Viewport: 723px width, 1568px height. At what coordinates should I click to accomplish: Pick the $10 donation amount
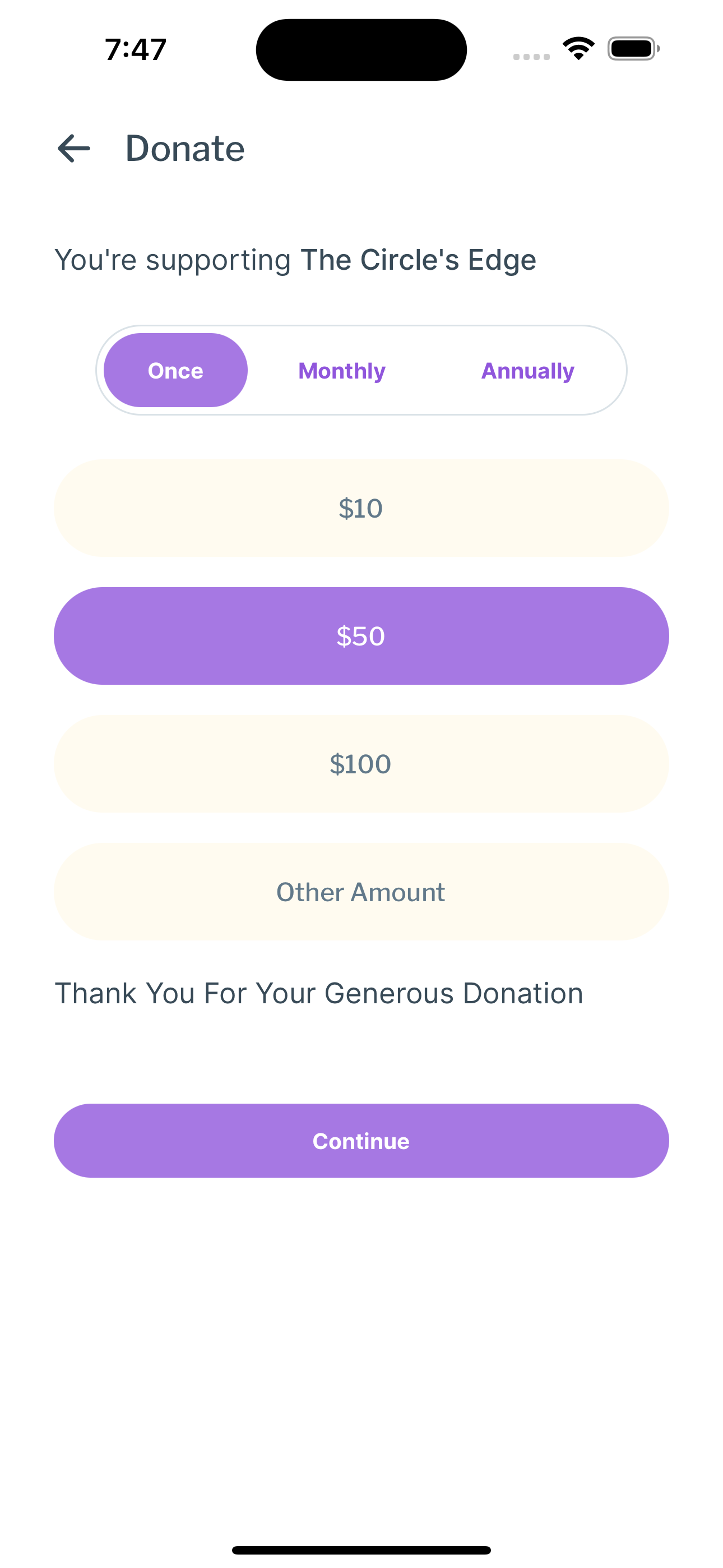361,508
